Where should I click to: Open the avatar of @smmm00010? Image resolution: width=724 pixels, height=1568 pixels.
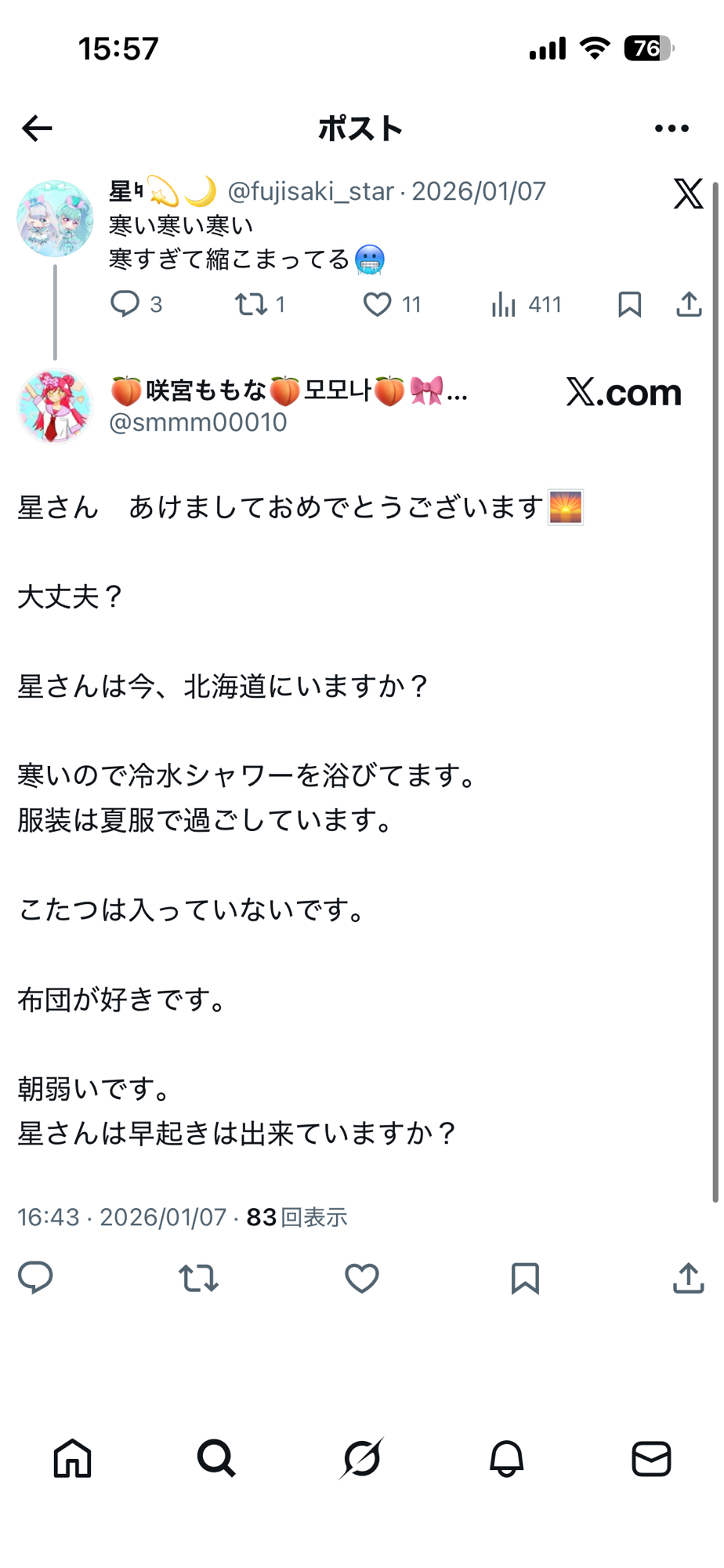(x=55, y=406)
